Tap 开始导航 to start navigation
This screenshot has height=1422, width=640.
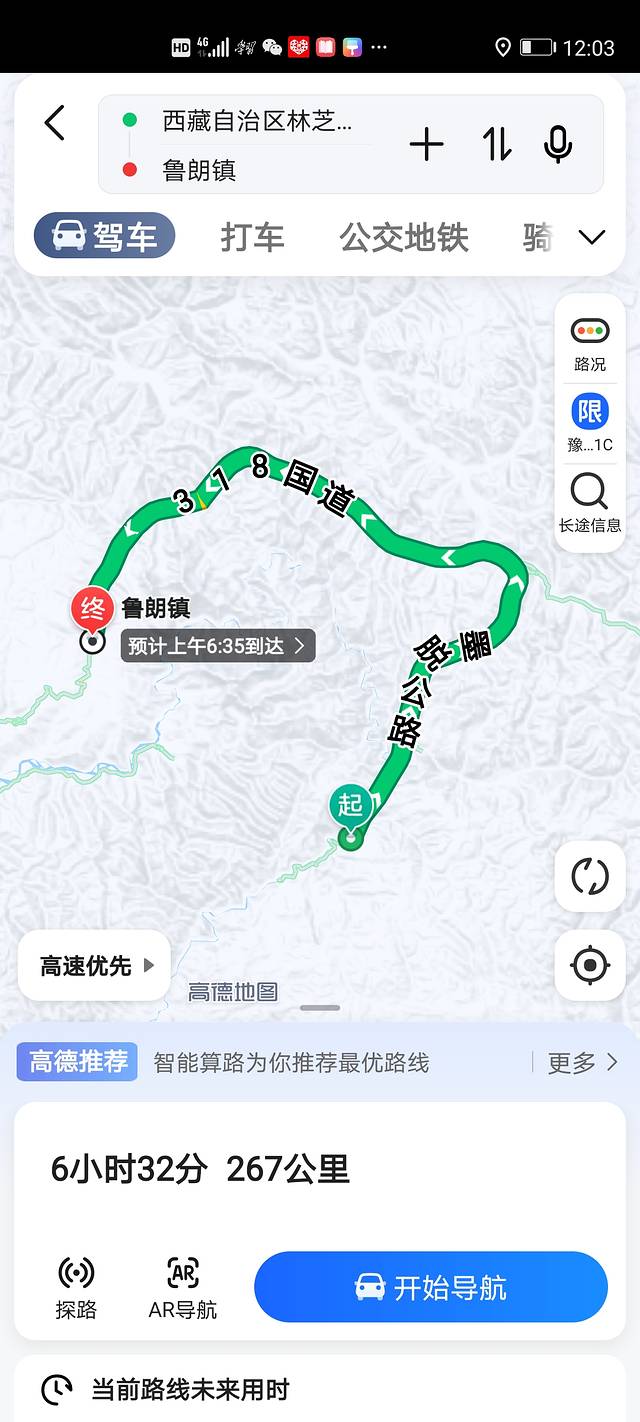coord(431,1287)
